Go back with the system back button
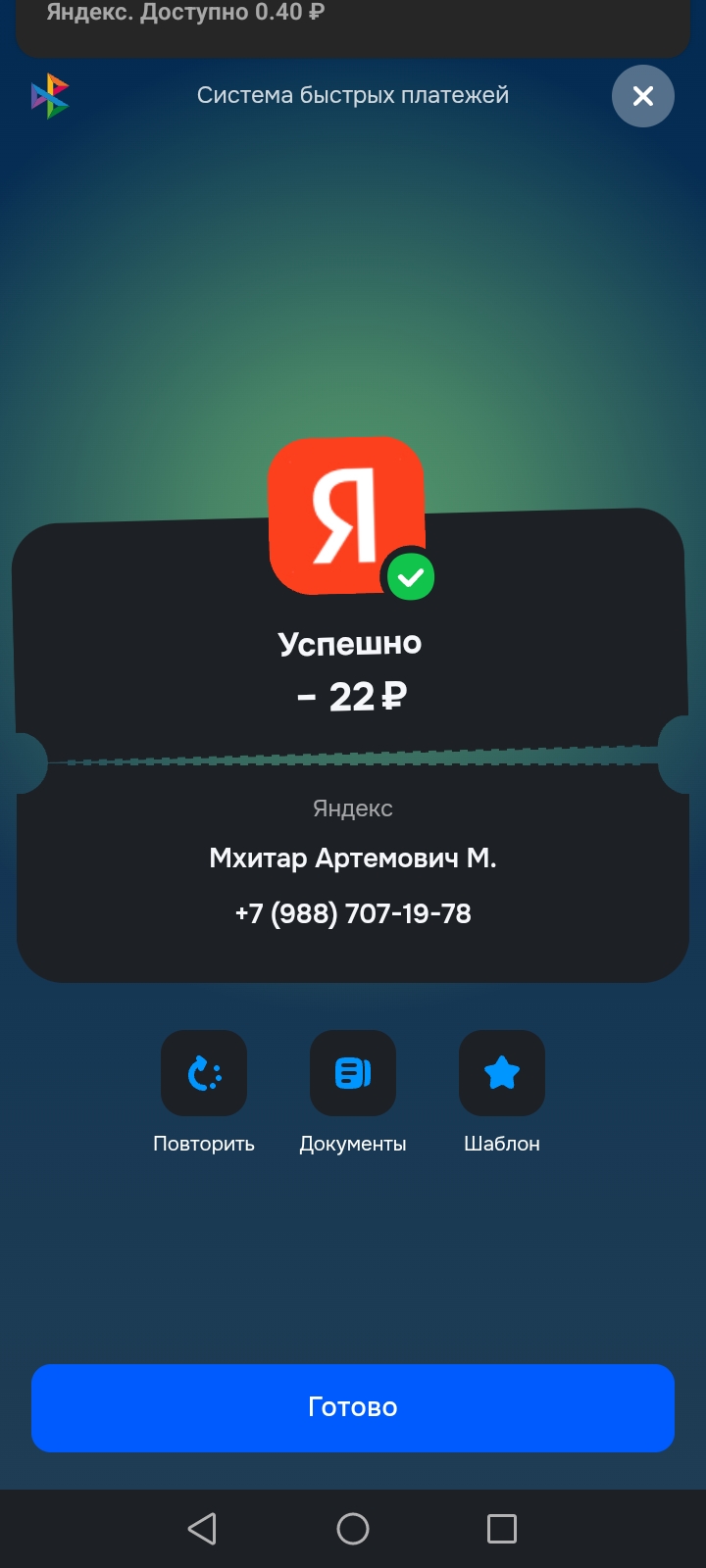The image size is (706, 1568). [202, 1529]
